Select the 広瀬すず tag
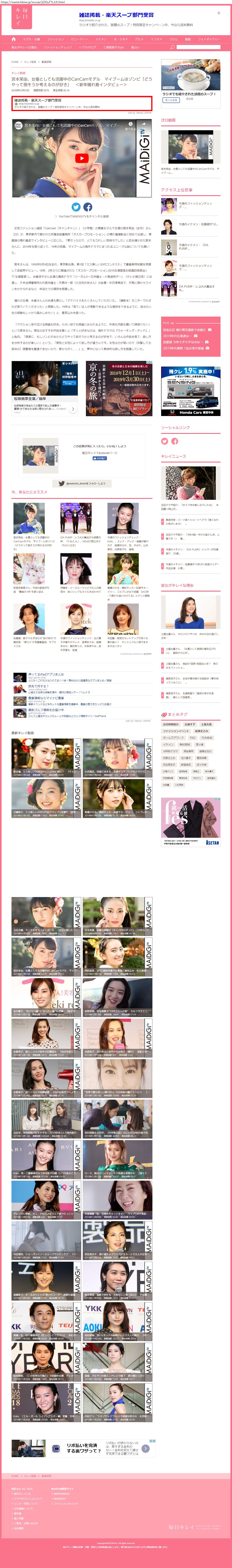 (190, 724)
